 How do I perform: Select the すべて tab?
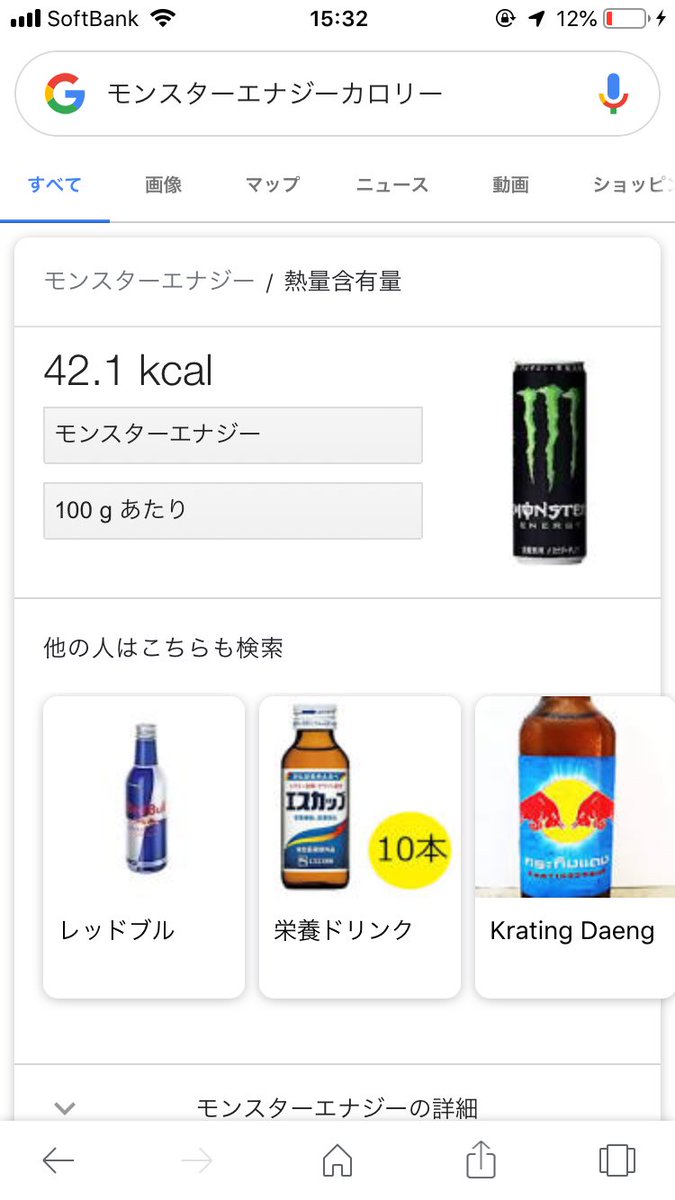[x=55, y=185]
